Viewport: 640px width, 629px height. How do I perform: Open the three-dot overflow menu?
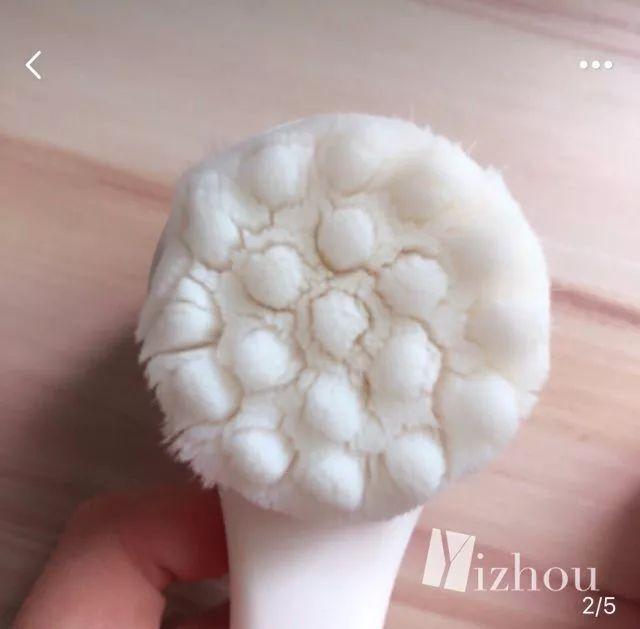pyautogui.click(x=595, y=65)
